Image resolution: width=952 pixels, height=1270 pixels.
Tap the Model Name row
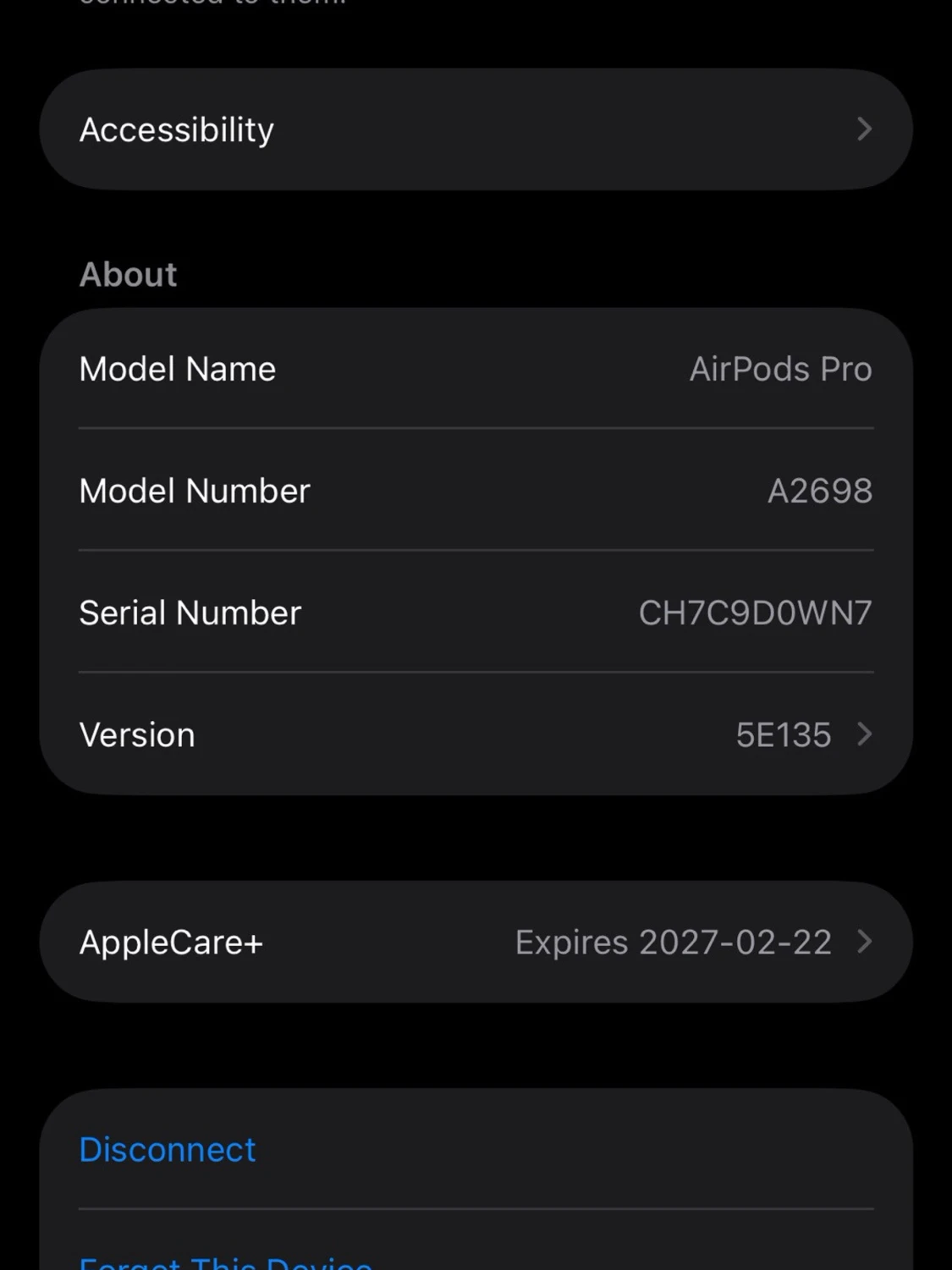point(476,369)
